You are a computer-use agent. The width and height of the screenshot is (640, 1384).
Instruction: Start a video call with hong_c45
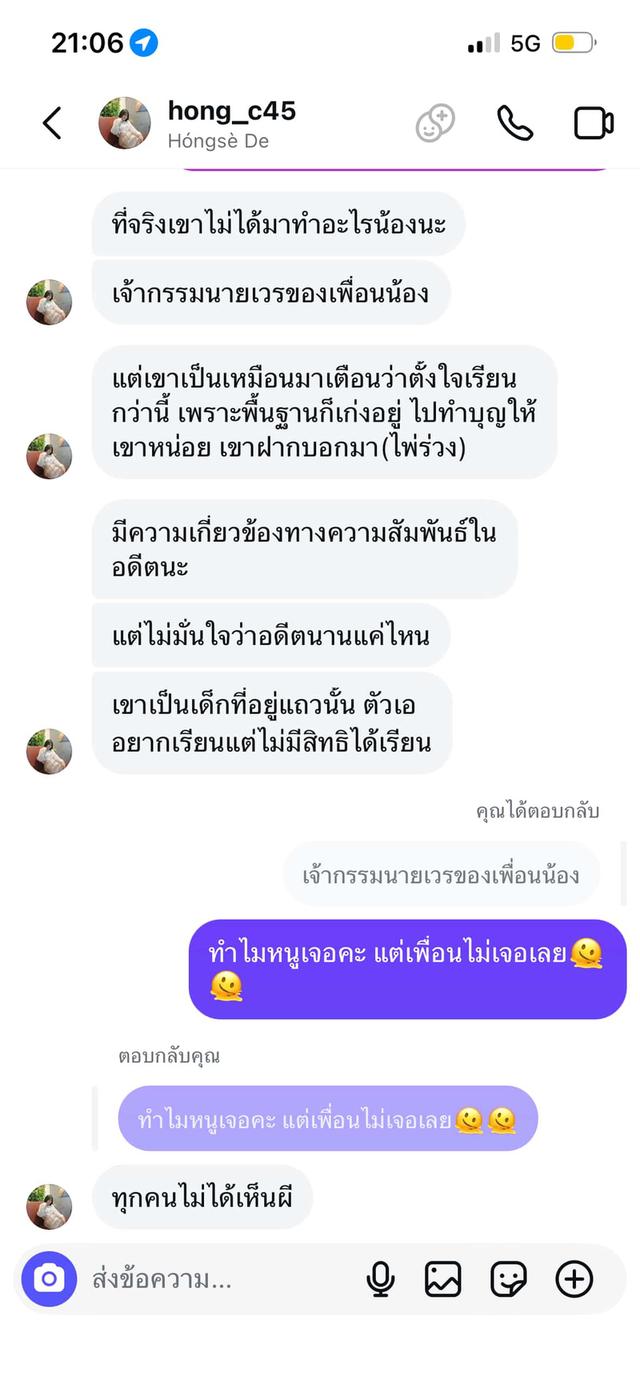[x=593, y=123]
